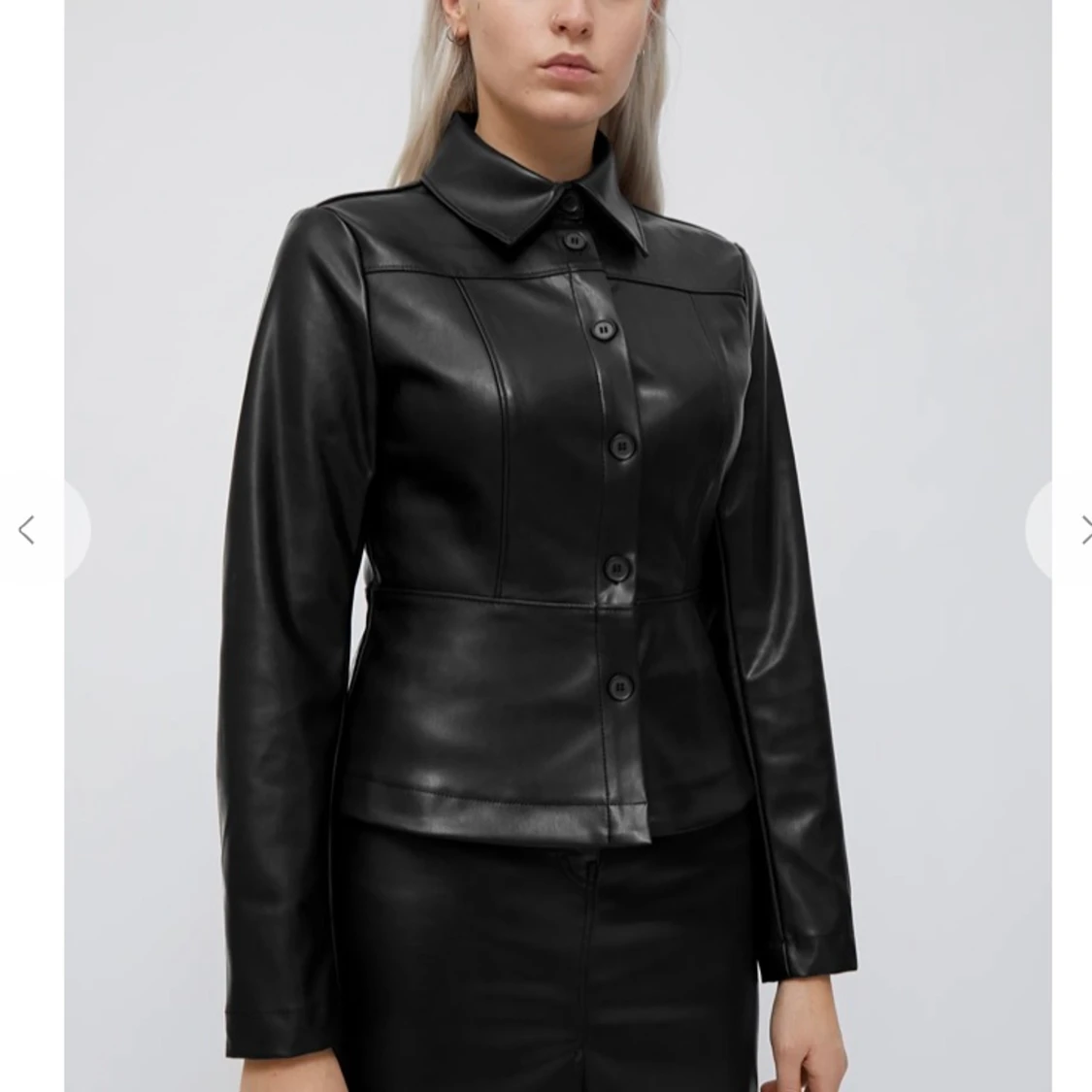The image size is (1092, 1092).
Task: Open the black leather jacket photo
Action: [x=557, y=546]
